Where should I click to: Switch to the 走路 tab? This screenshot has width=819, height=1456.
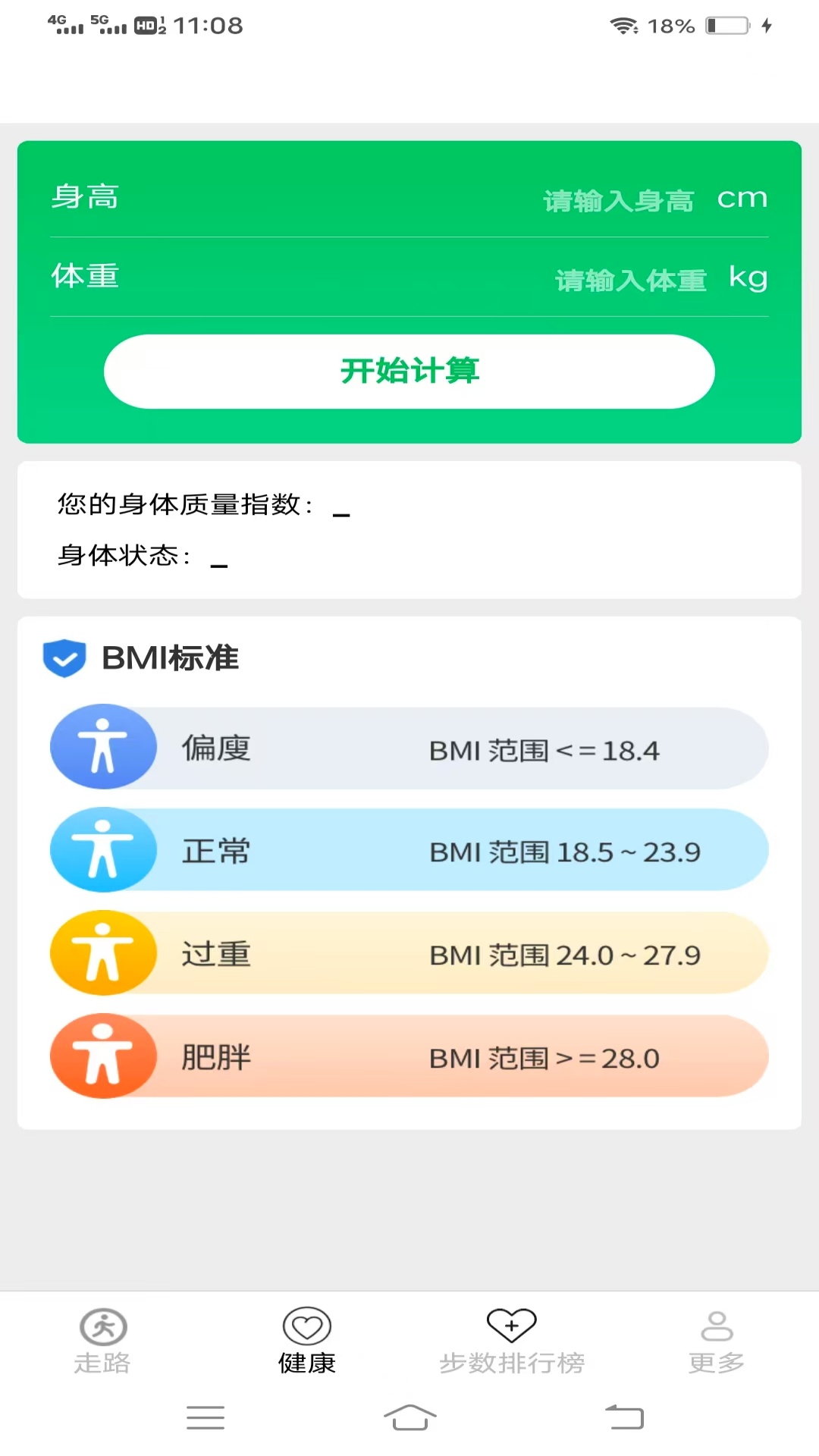(x=104, y=1342)
